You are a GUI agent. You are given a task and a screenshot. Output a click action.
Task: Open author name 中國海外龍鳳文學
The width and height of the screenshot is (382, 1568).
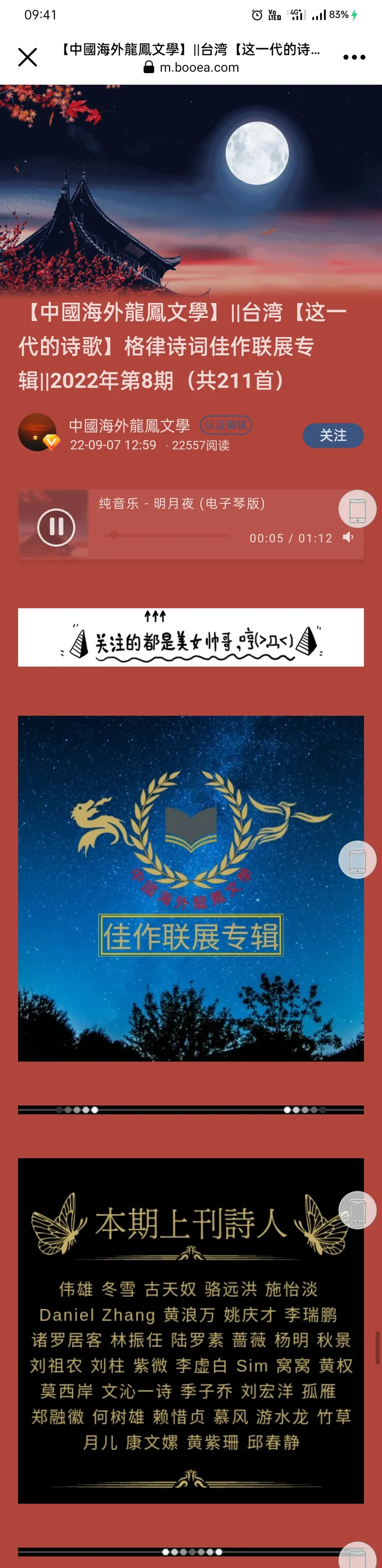click(129, 425)
